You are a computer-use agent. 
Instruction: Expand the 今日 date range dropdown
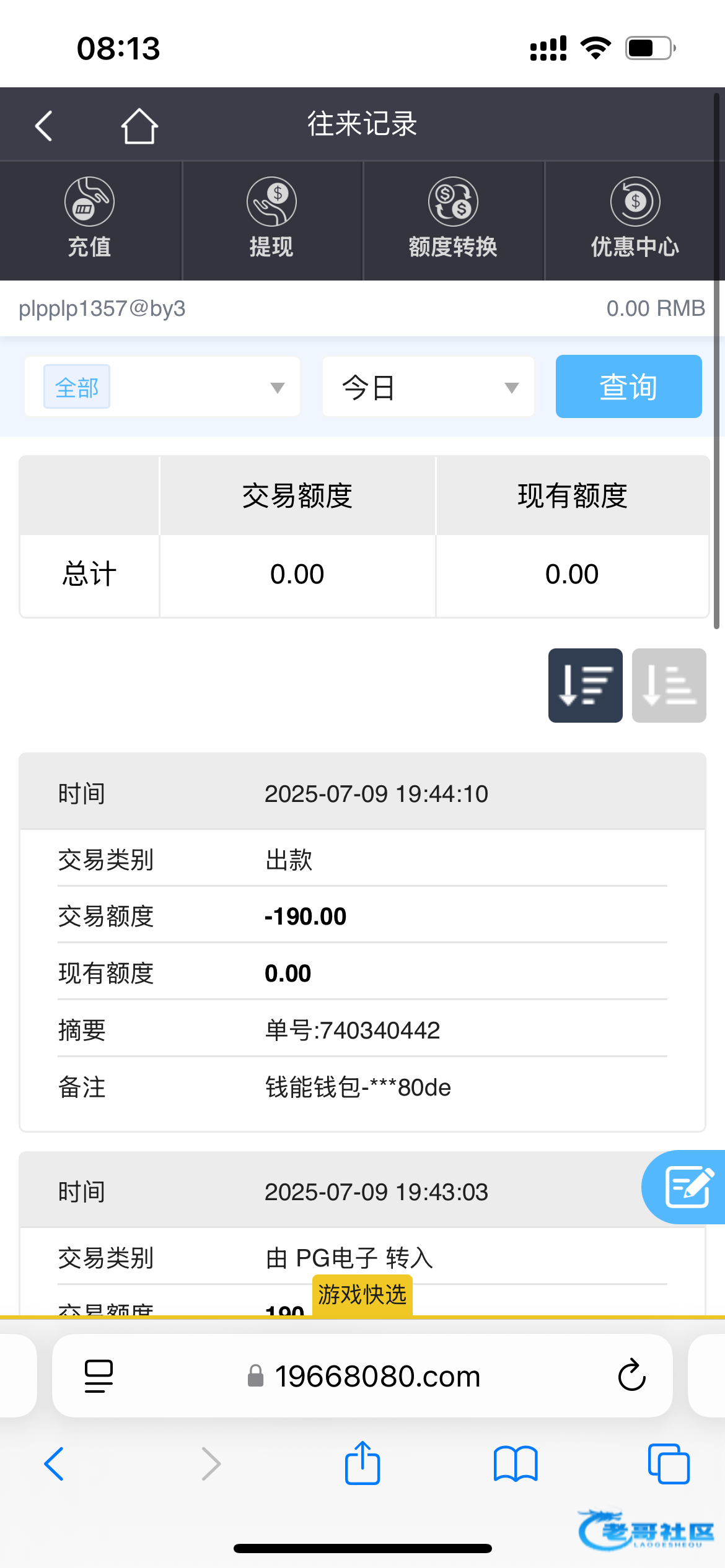428,387
